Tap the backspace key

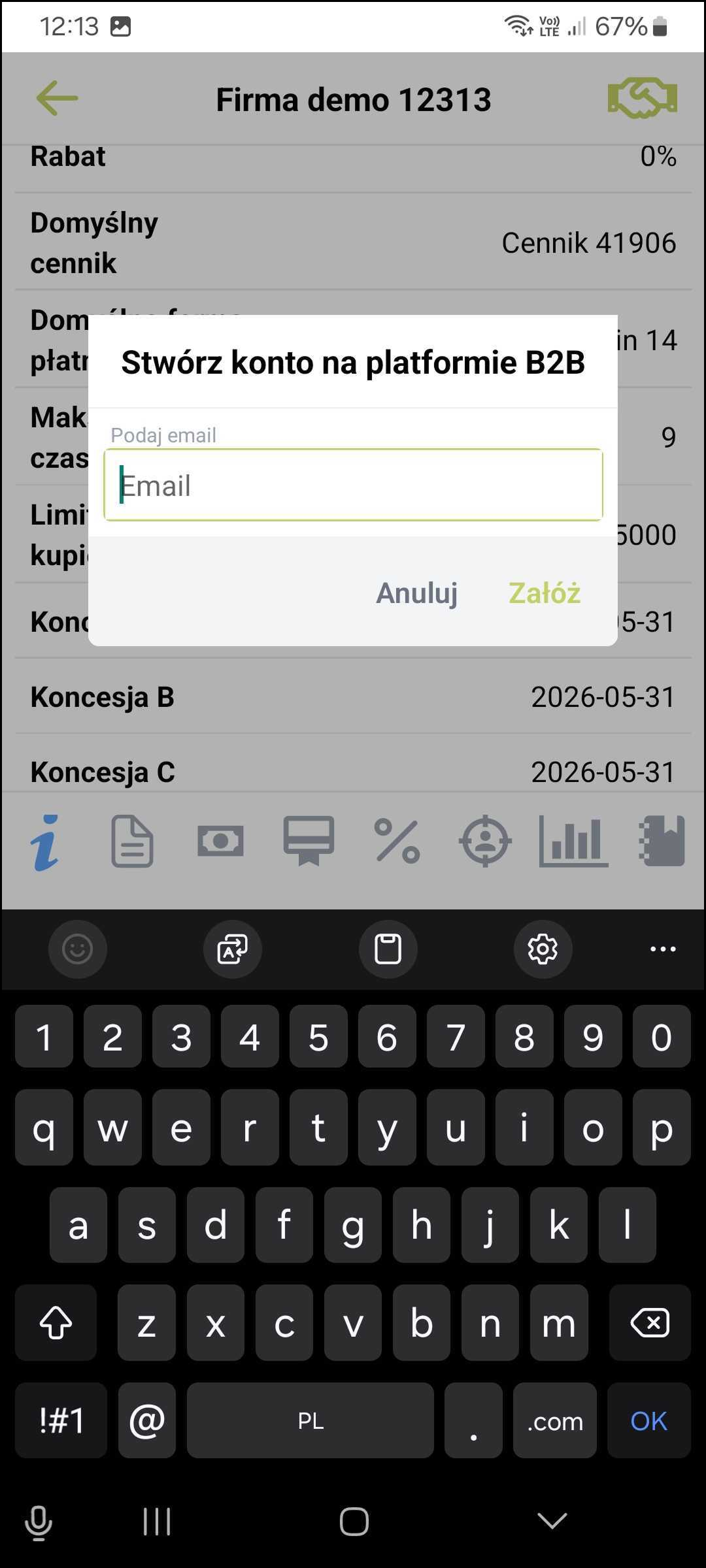click(x=649, y=1323)
